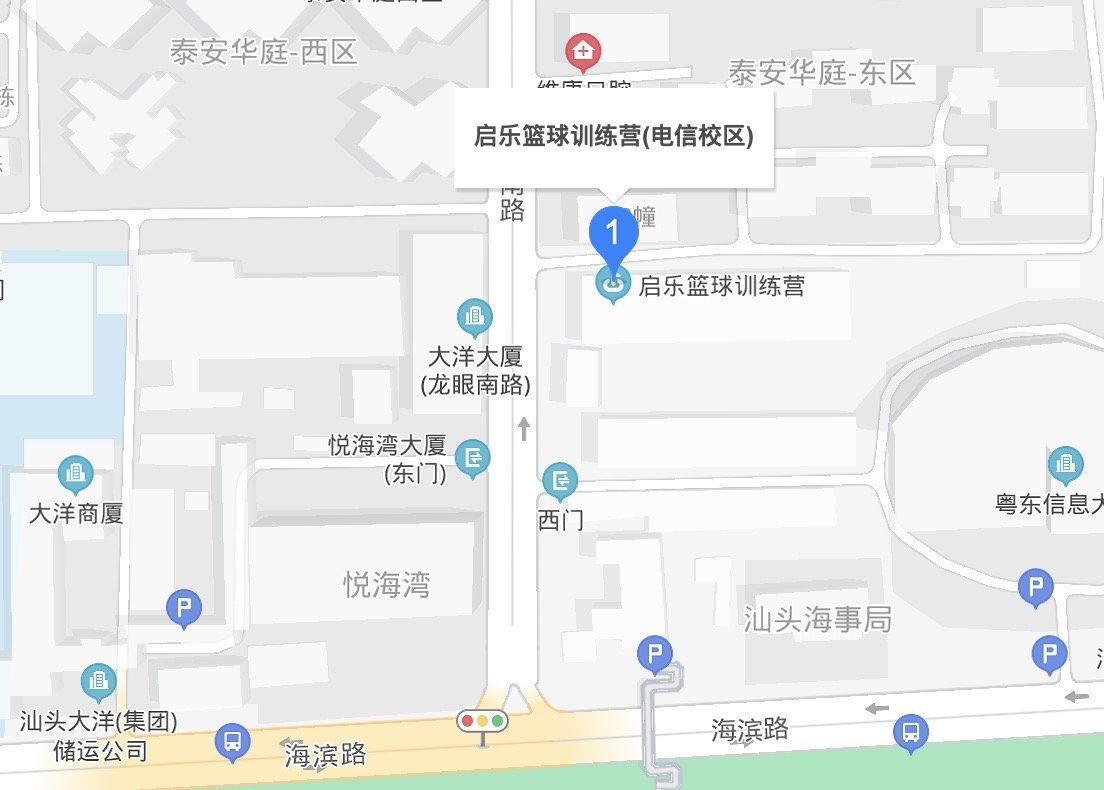
Task: Select the 启乐篮球训练营 POI icon
Action: click(612, 285)
